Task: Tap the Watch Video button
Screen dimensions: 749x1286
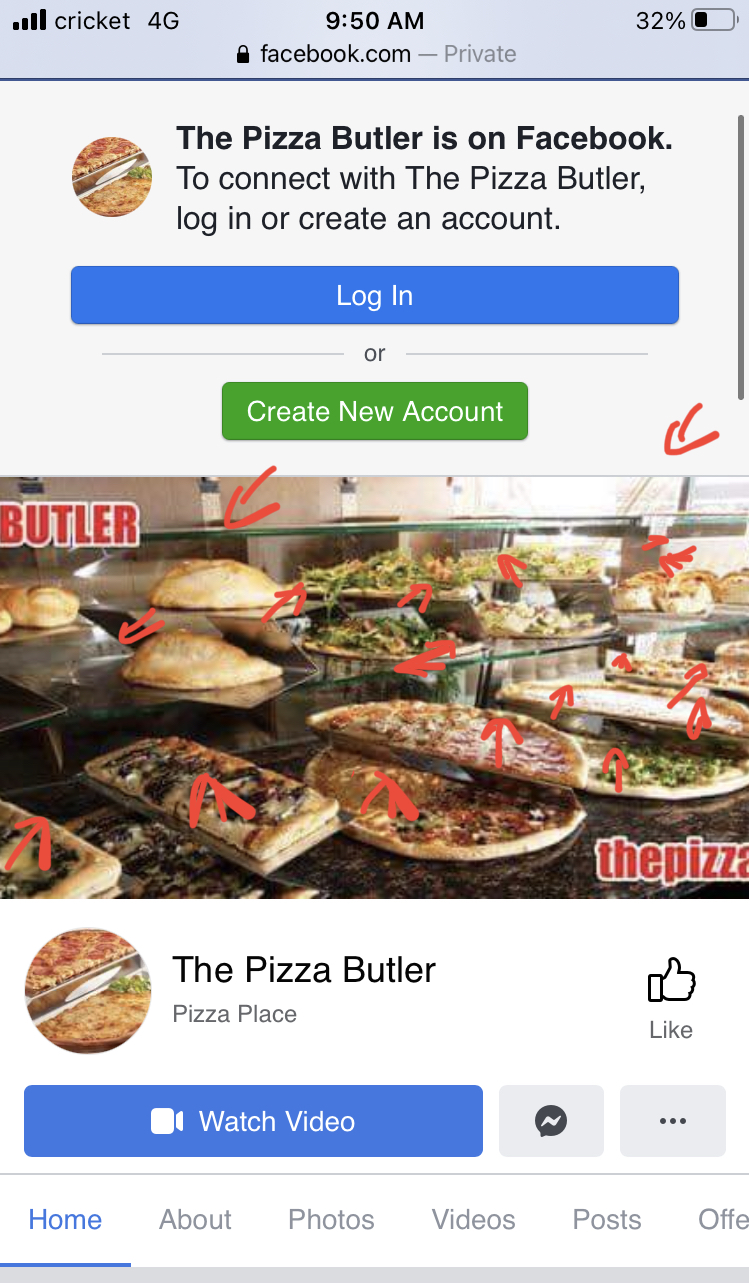Action: (253, 1121)
